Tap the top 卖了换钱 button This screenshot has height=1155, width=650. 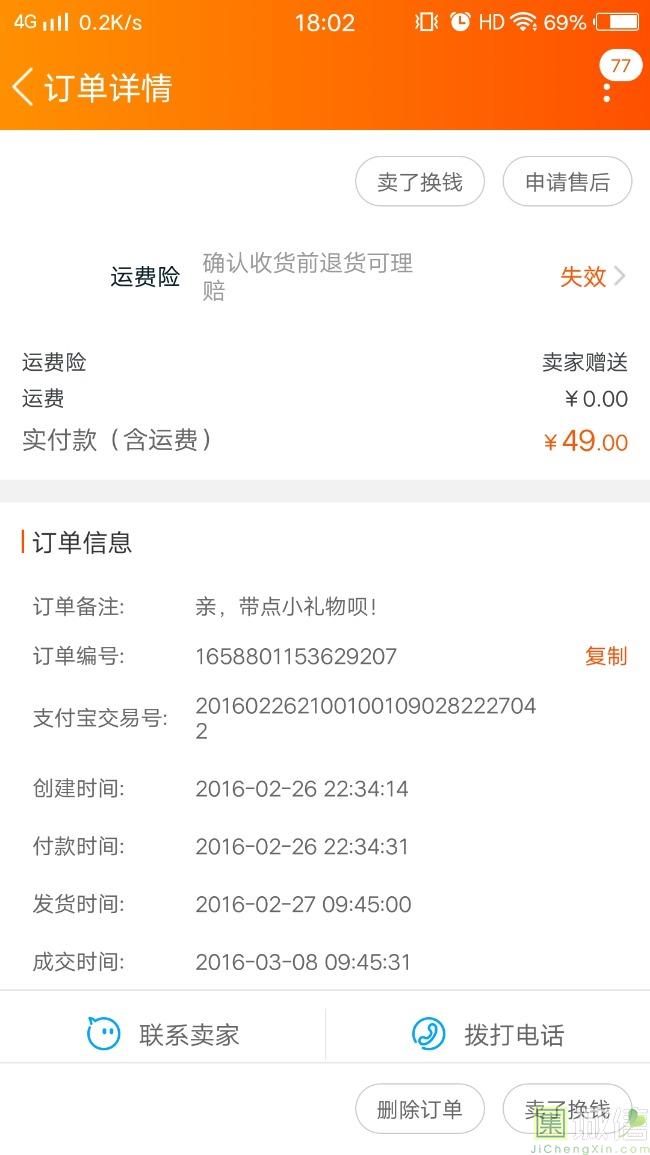(420, 181)
